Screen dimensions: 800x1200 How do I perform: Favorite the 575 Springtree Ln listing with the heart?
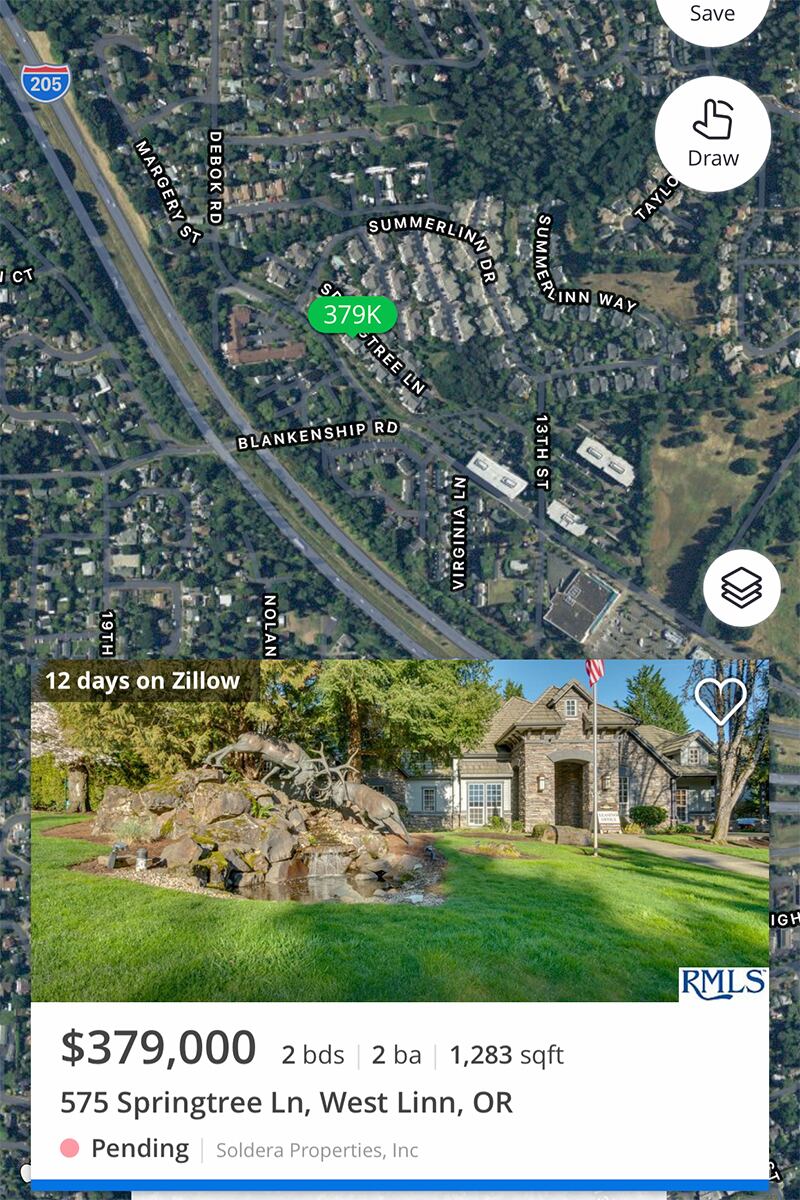pyautogui.click(x=720, y=701)
